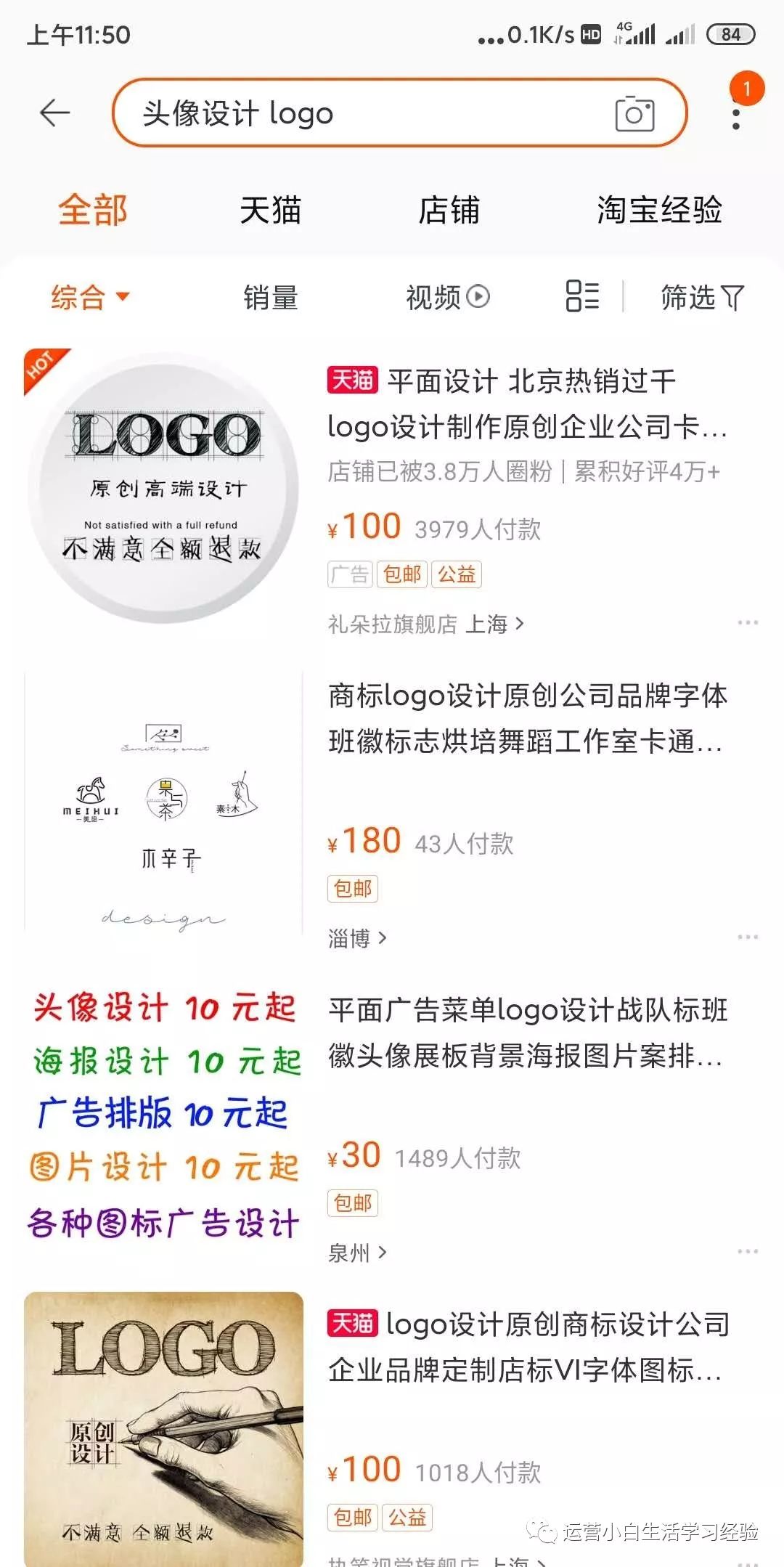Click the back arrow to leave search results
Viewport: 784px width, 1567px height.
pos(55,111)
